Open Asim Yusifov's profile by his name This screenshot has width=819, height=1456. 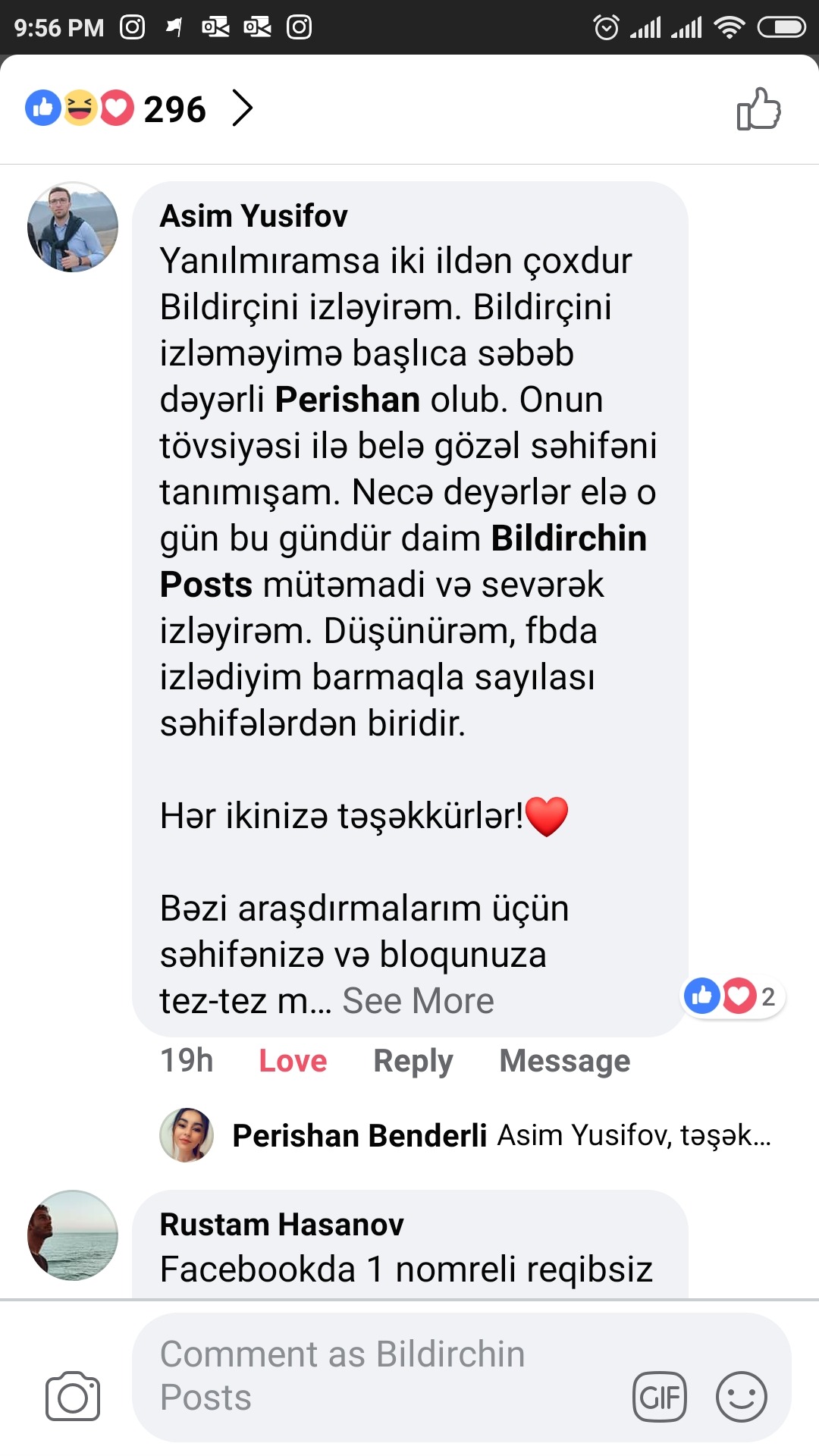(253, 216)
